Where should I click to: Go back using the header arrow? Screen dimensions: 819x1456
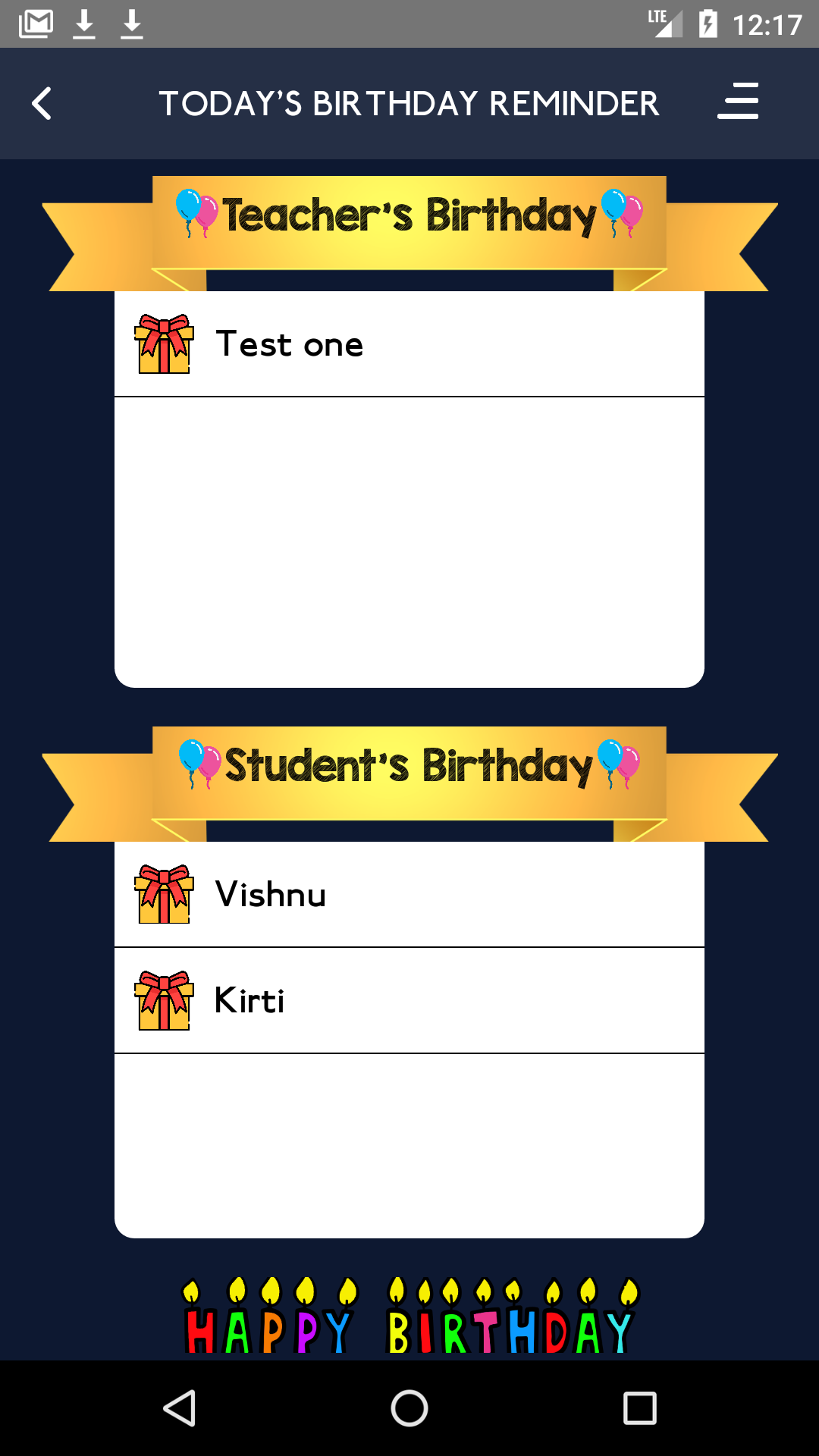42,104
